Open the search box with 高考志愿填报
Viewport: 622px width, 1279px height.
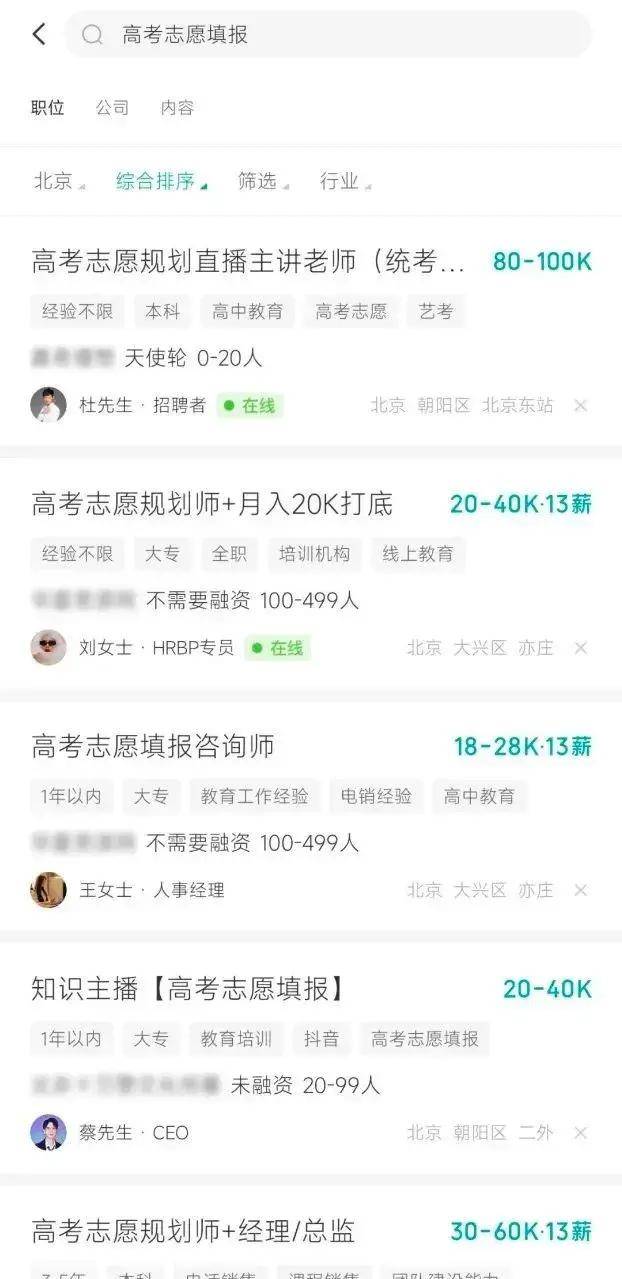[328, 35]
